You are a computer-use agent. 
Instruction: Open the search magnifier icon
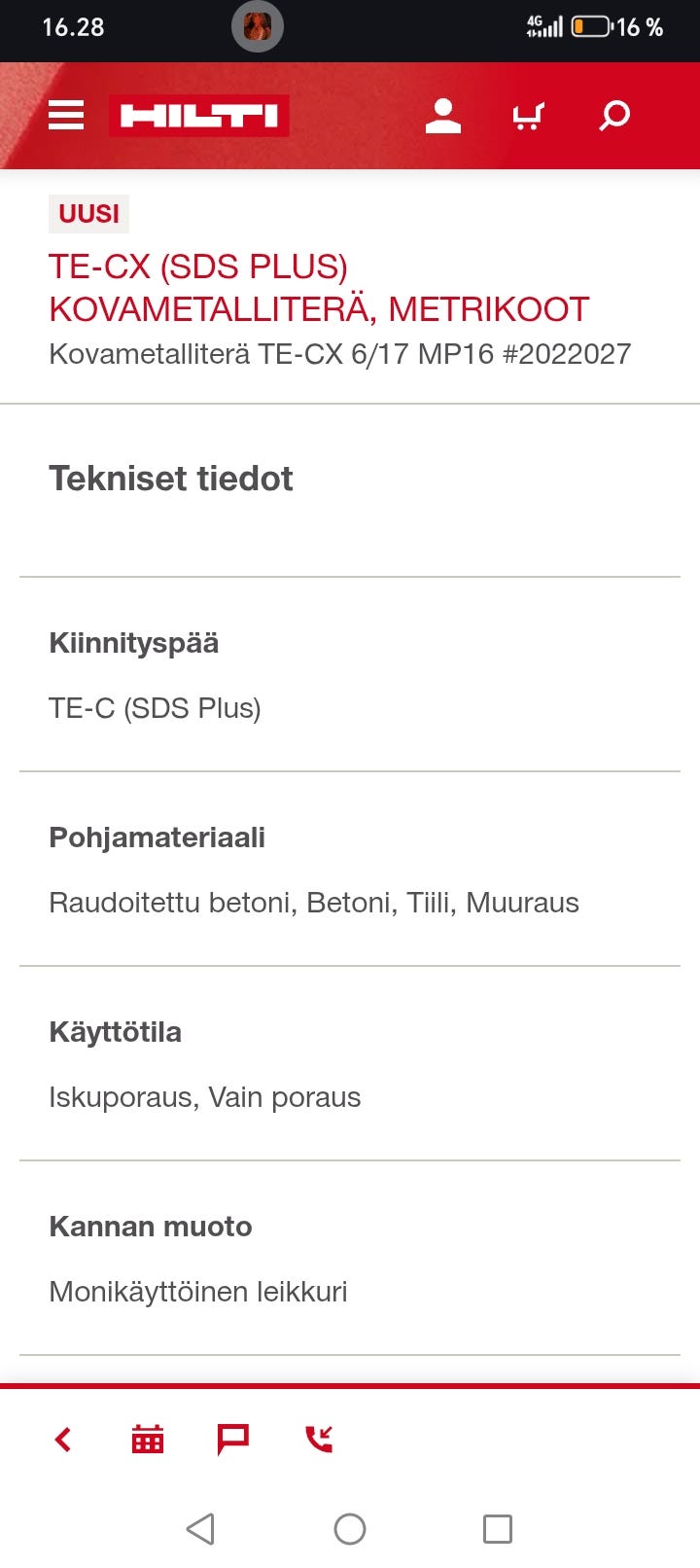613,114
